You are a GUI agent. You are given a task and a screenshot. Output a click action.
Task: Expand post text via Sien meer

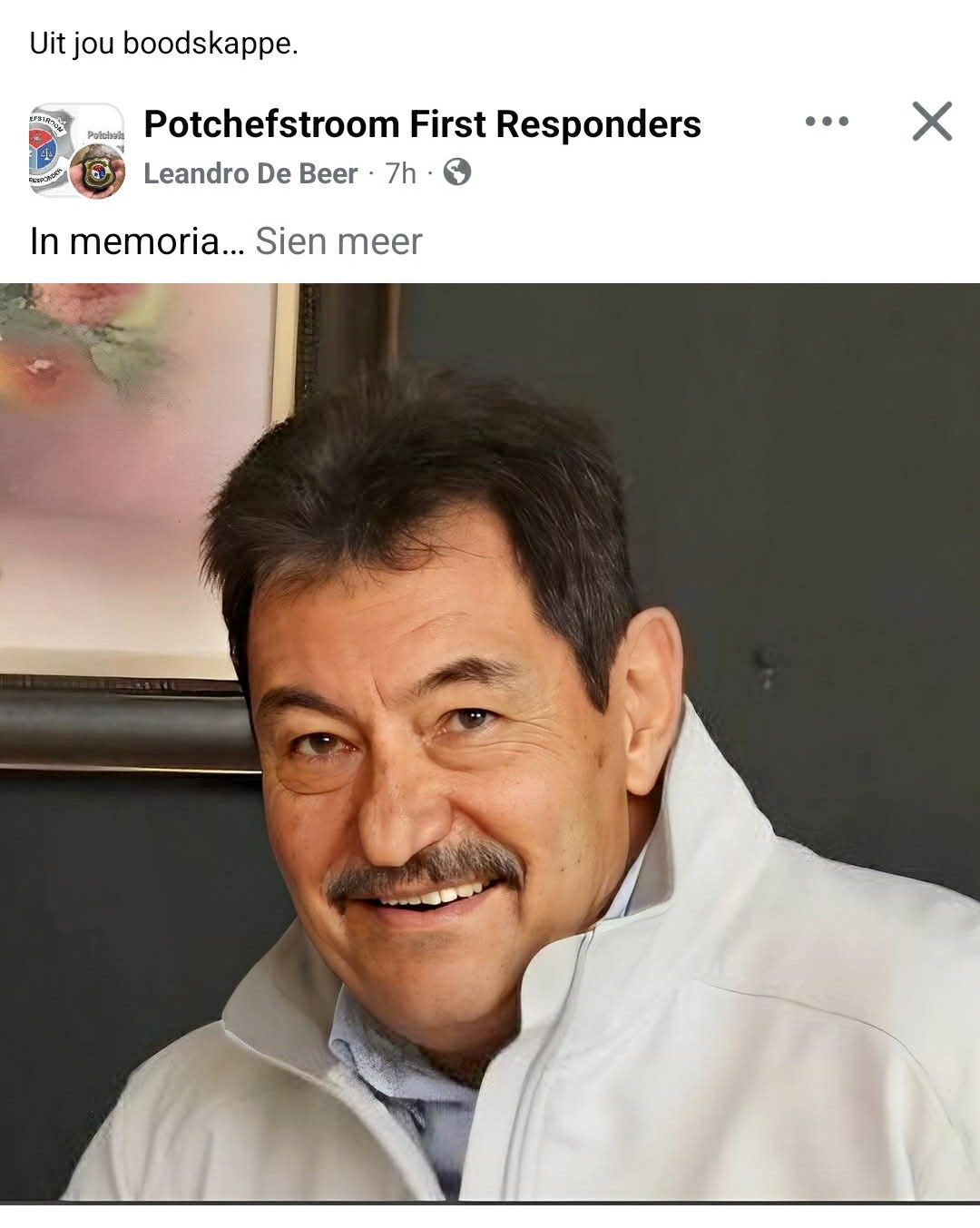(338, 241)
